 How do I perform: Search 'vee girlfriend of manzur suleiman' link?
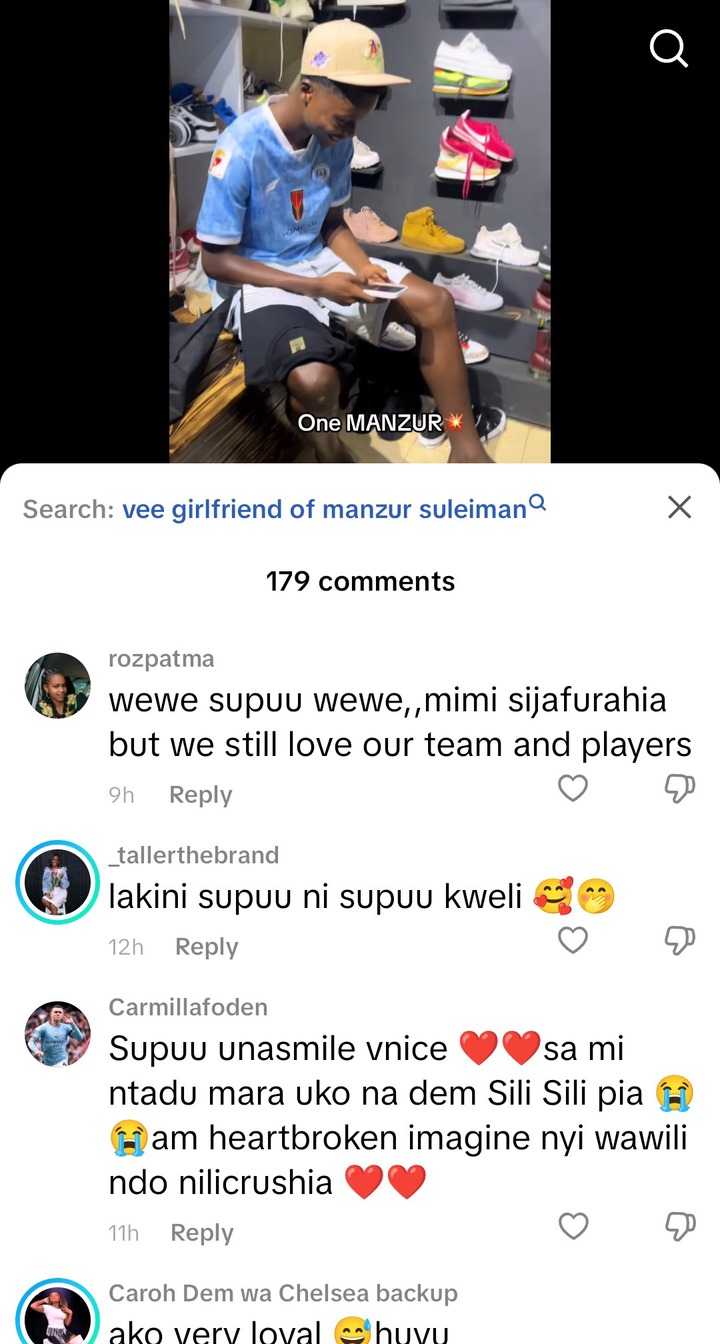tap(324, 509)
